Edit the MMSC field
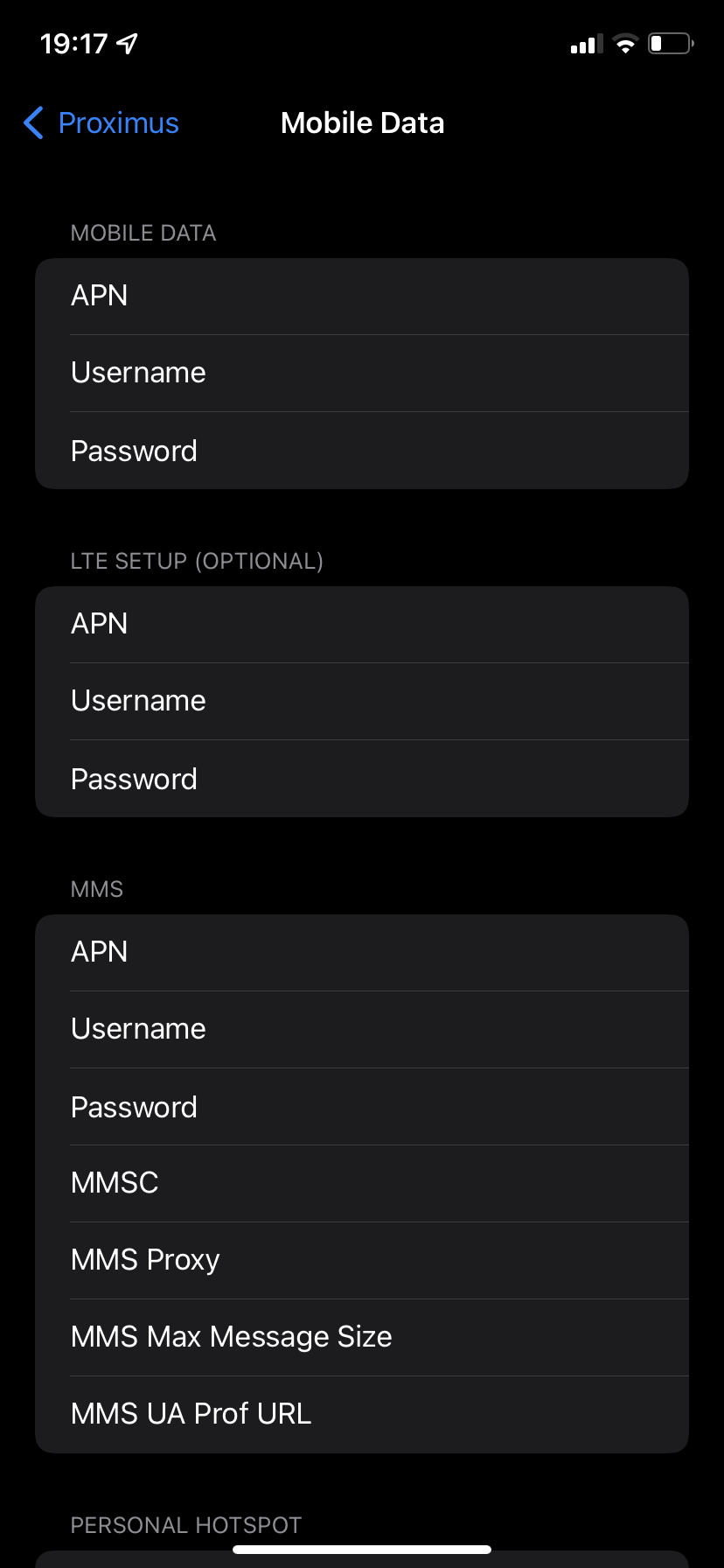The width and height of the screenshot is (724, 1568). [x=362, y=1183]
